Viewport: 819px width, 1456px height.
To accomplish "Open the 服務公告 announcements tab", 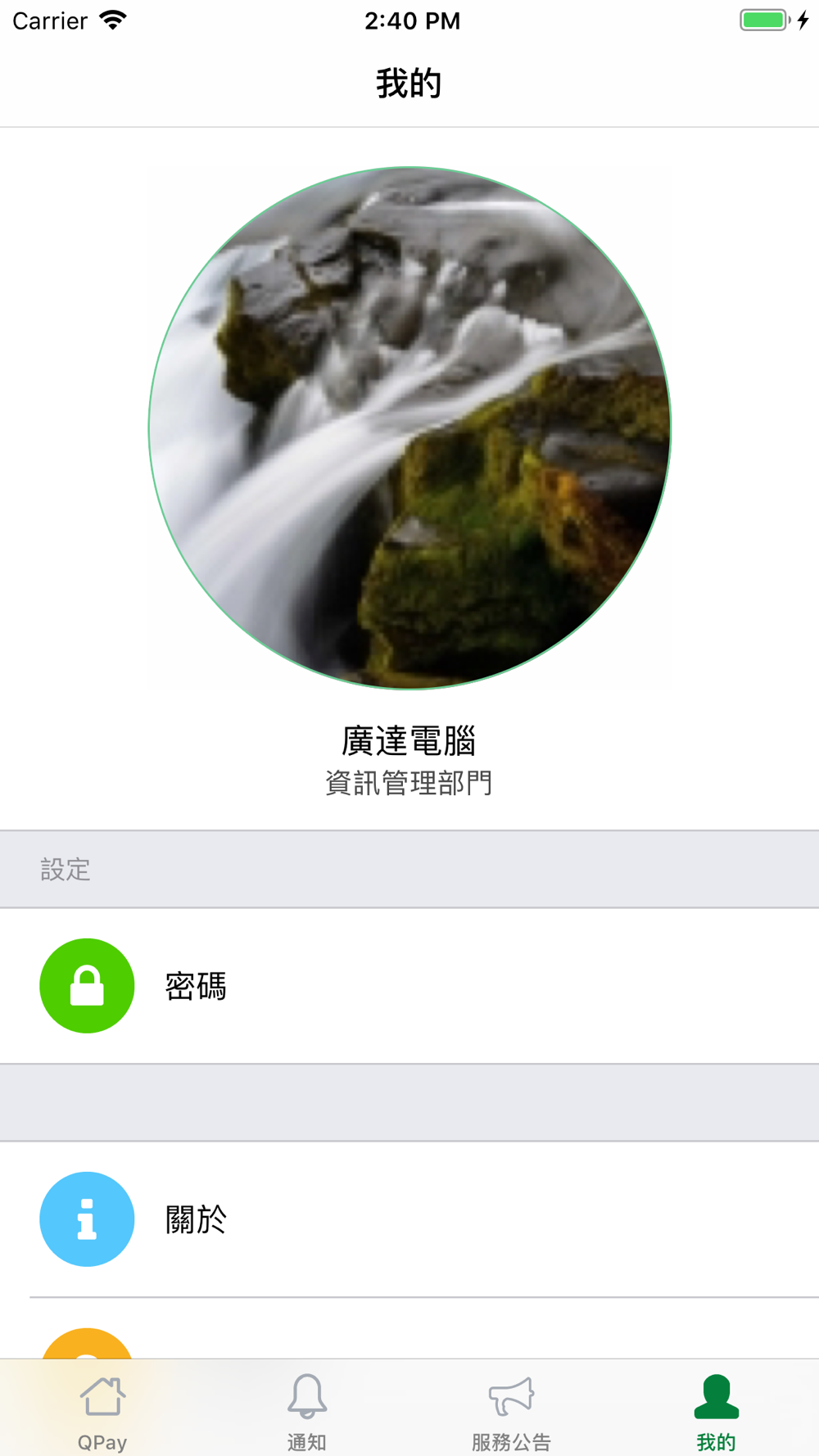I will point(512,1410).
